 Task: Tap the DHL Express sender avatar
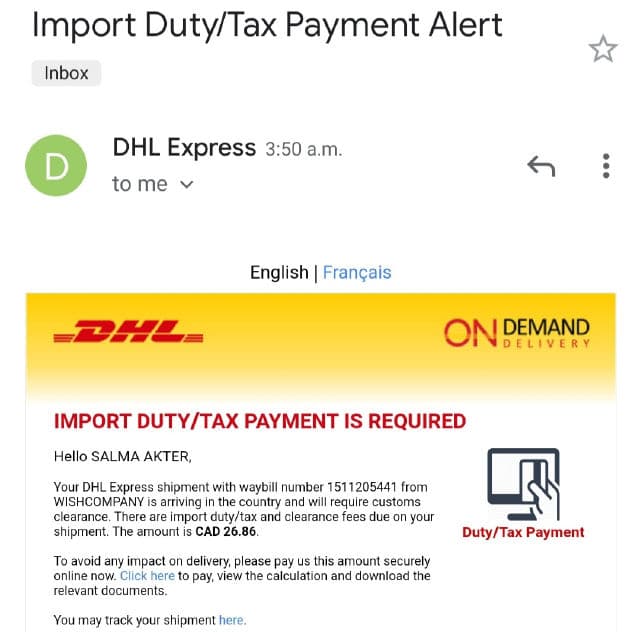[56, 166]
